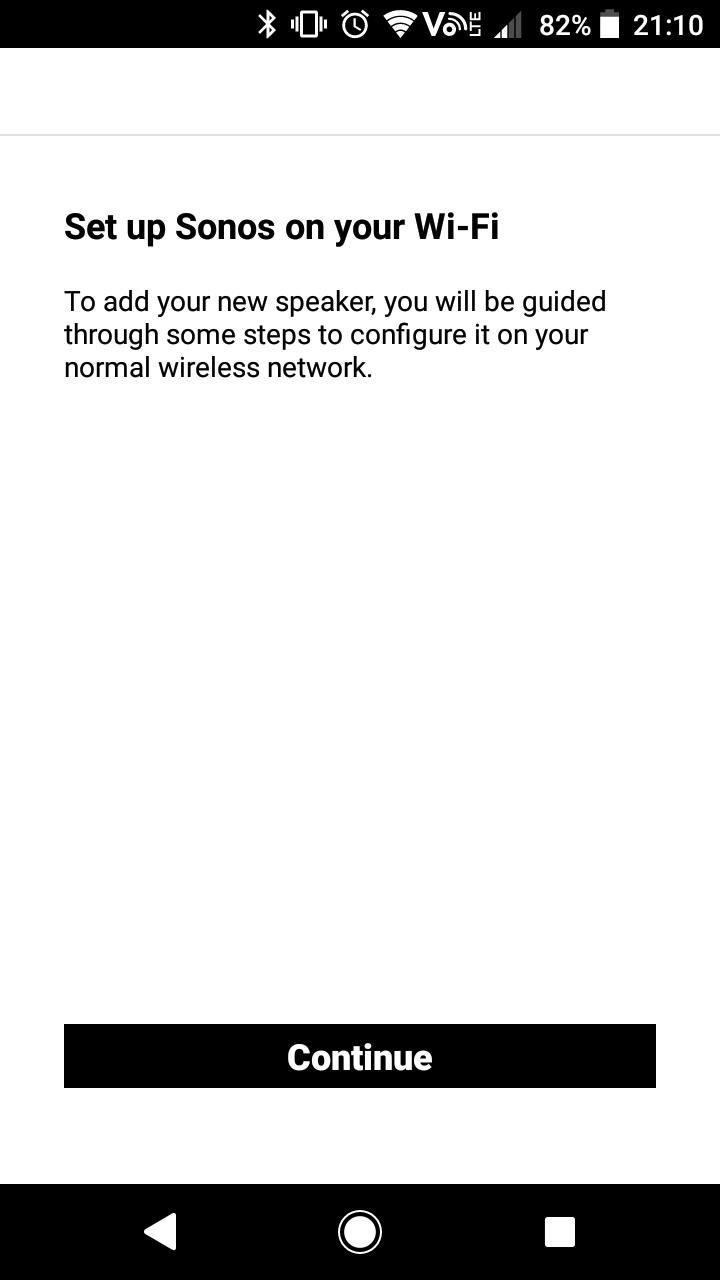Return to the phone's home screen

(360, 1232)
